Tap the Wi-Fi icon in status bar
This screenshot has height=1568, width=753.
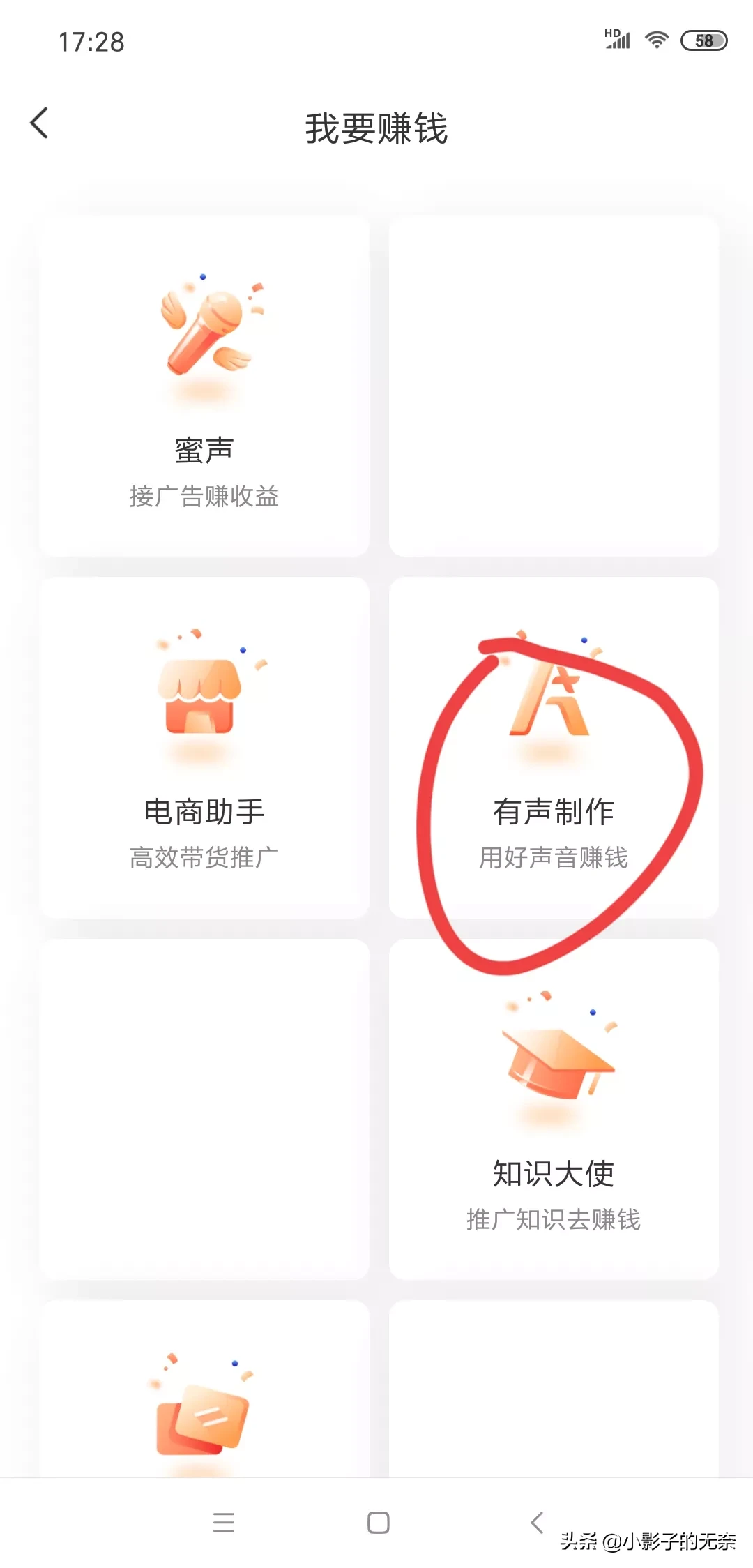pyautogui.click(x=656, y=41)
